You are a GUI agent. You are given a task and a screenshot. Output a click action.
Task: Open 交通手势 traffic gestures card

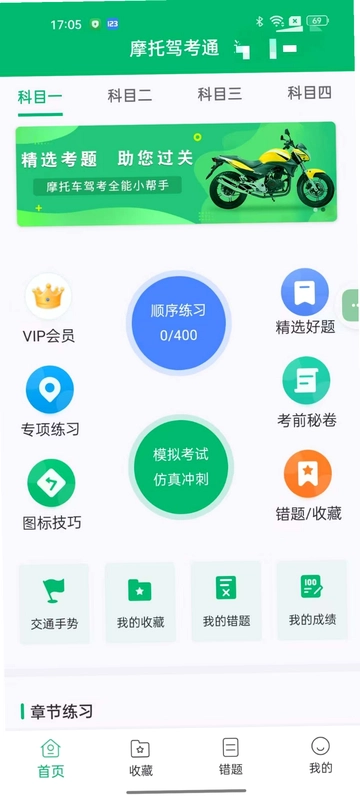[54, 604]
